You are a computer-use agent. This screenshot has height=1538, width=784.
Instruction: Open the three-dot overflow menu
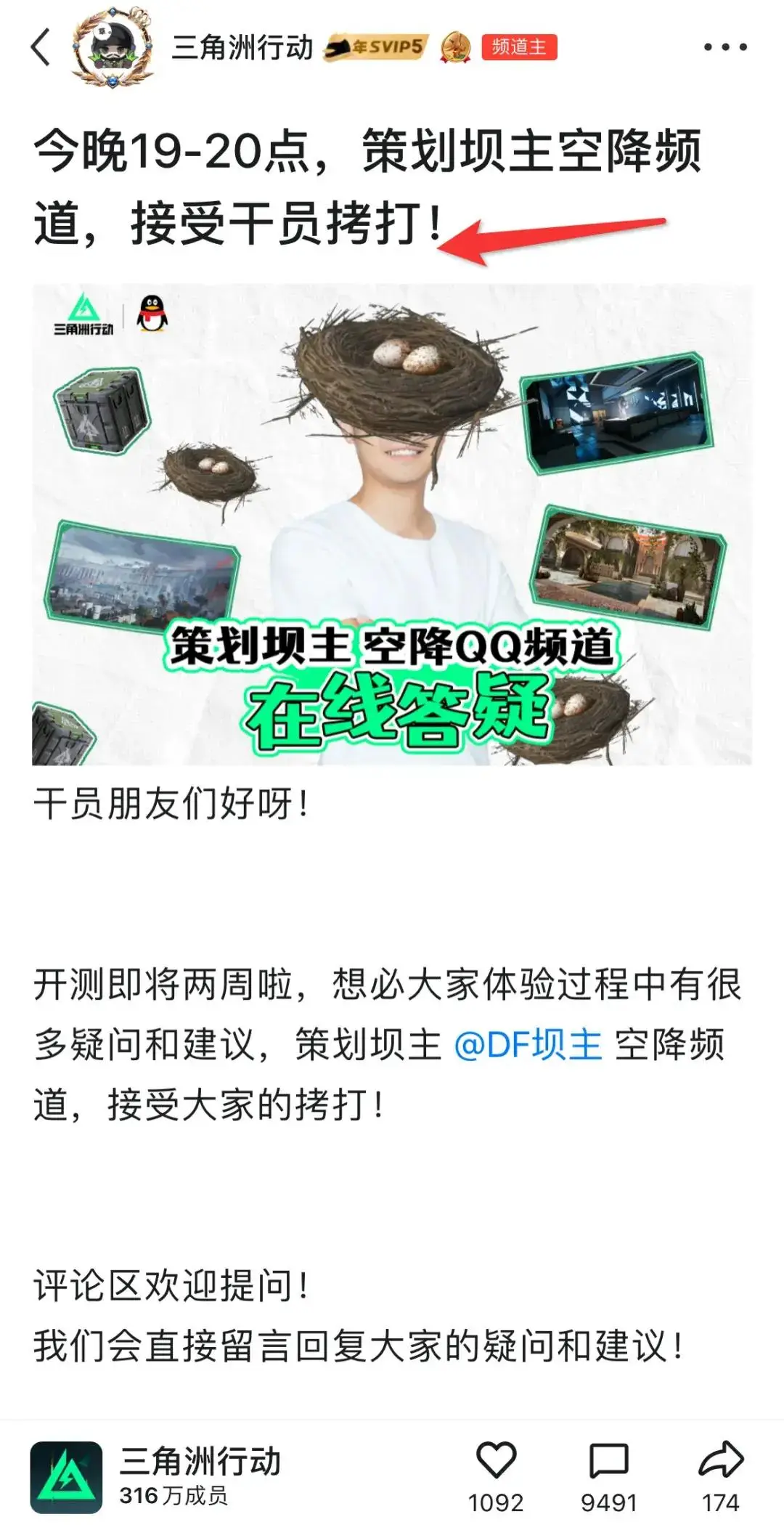click(724, 48)
